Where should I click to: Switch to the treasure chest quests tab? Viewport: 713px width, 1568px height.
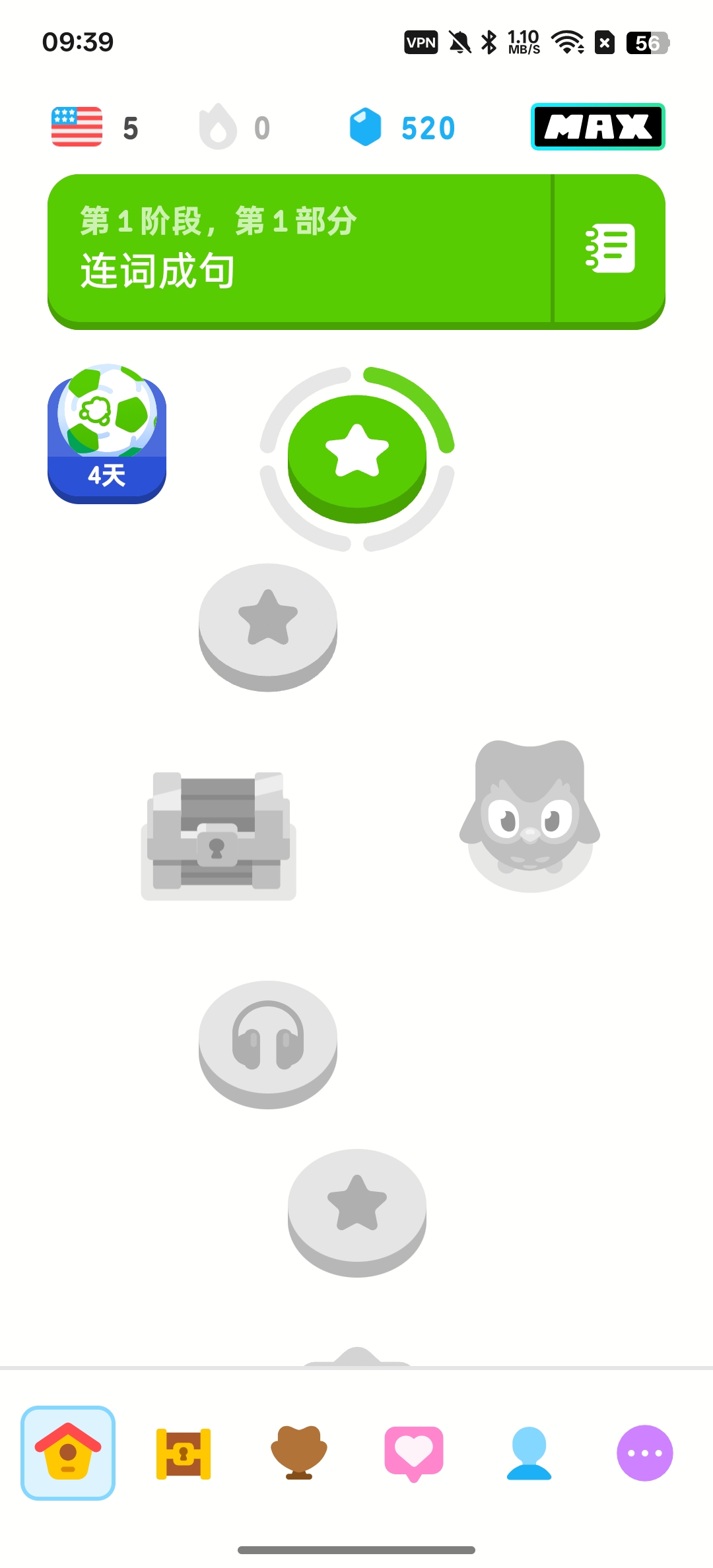pyautogui.click(x=184, y=1453)
